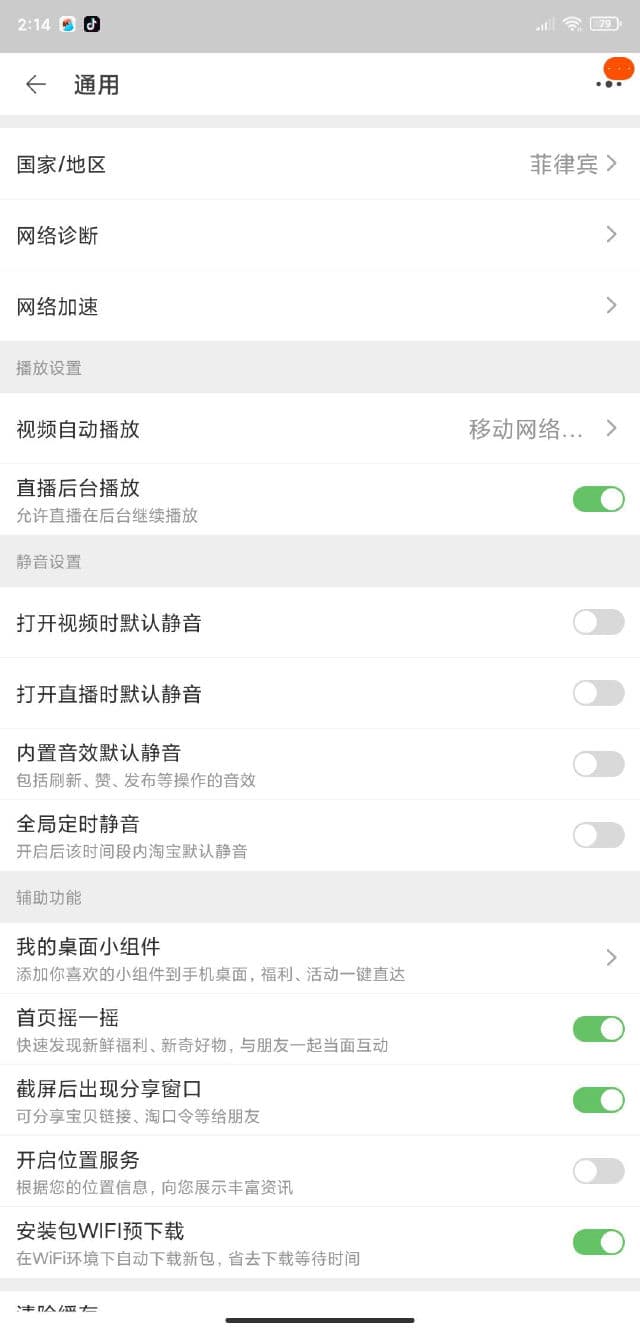640x1332 pixels.
Task: Enable 打开视频时默认静音
Action: (x=598, y=622)
